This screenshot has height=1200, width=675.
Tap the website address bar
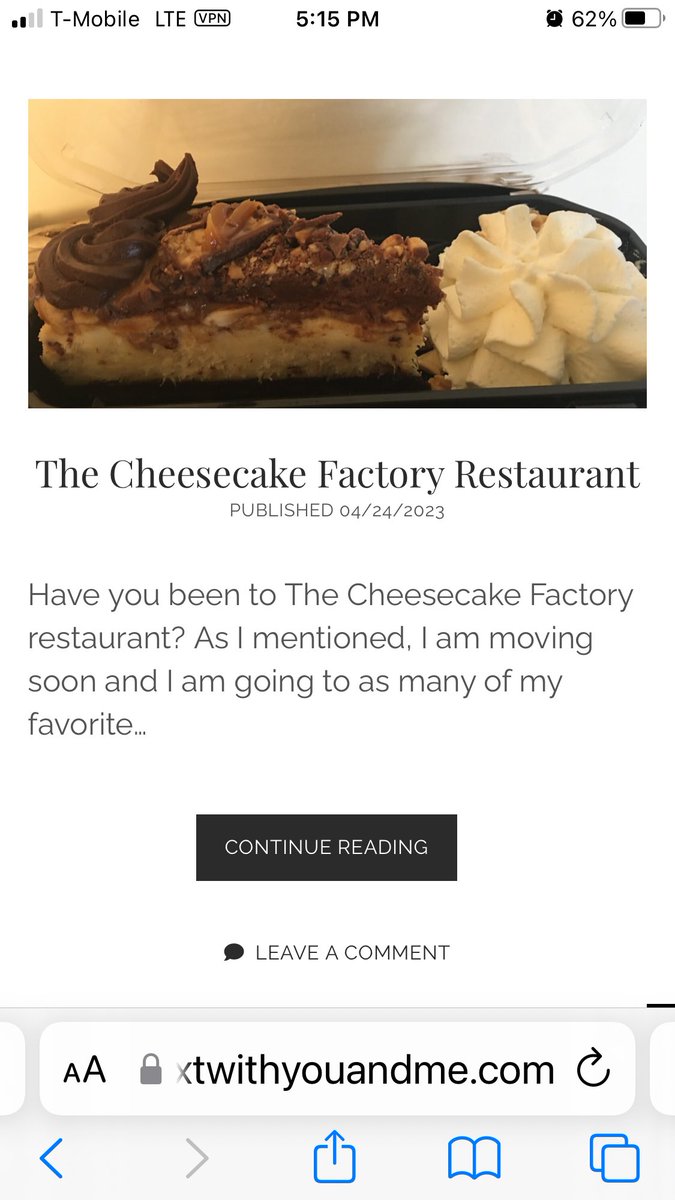(364, 1070)
